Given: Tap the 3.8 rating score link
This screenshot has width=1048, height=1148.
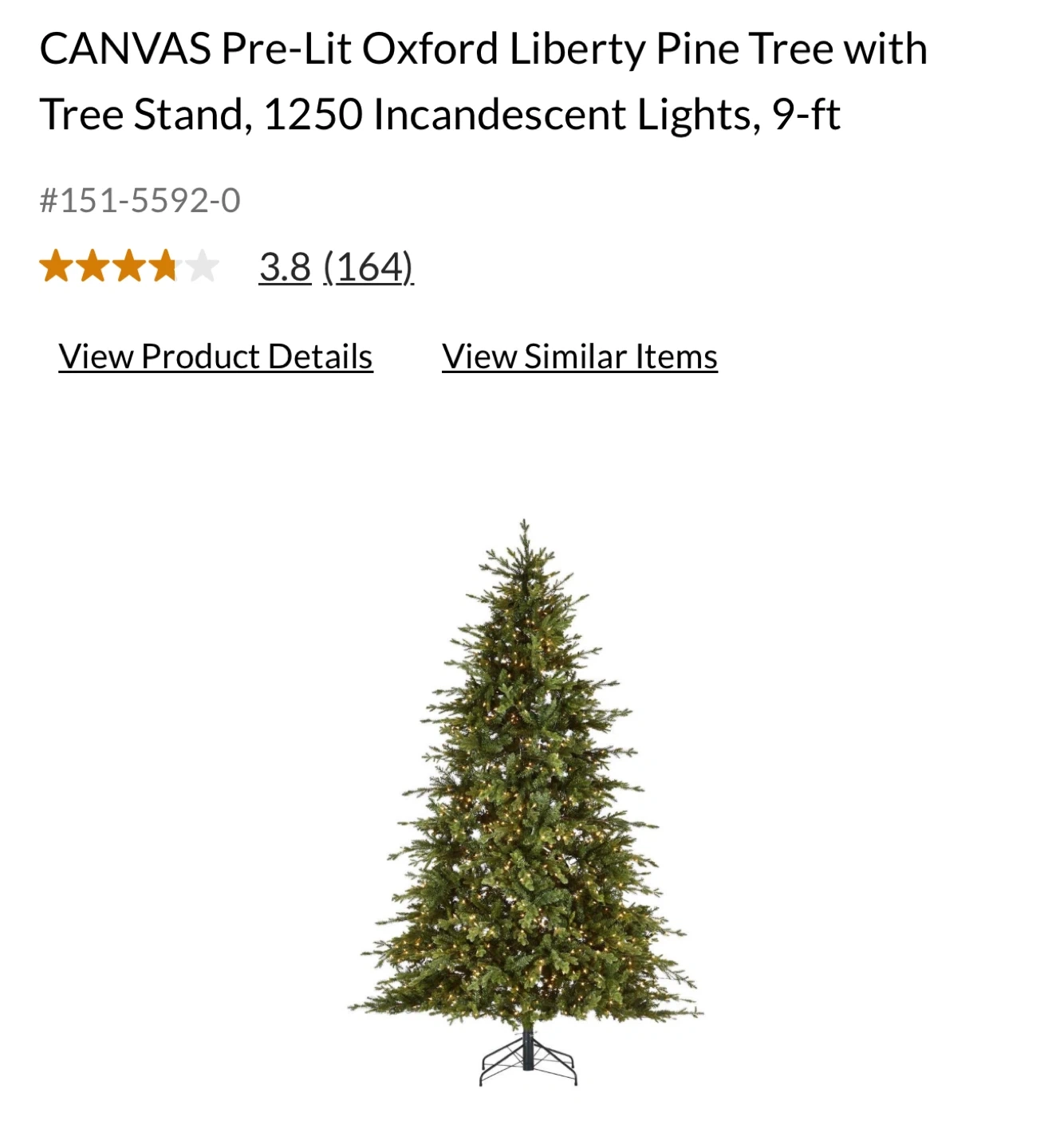Looking at the screenshot, I should [x=285, y=267].
